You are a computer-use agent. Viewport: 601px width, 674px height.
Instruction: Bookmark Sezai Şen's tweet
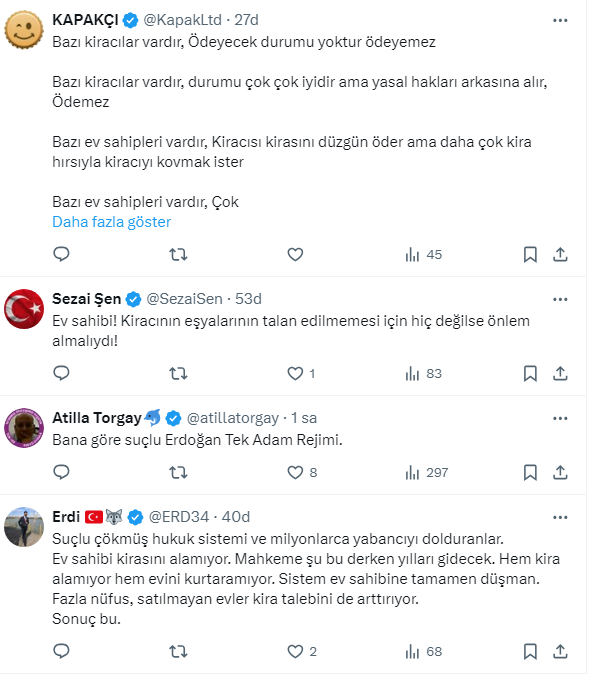(530, 374)
